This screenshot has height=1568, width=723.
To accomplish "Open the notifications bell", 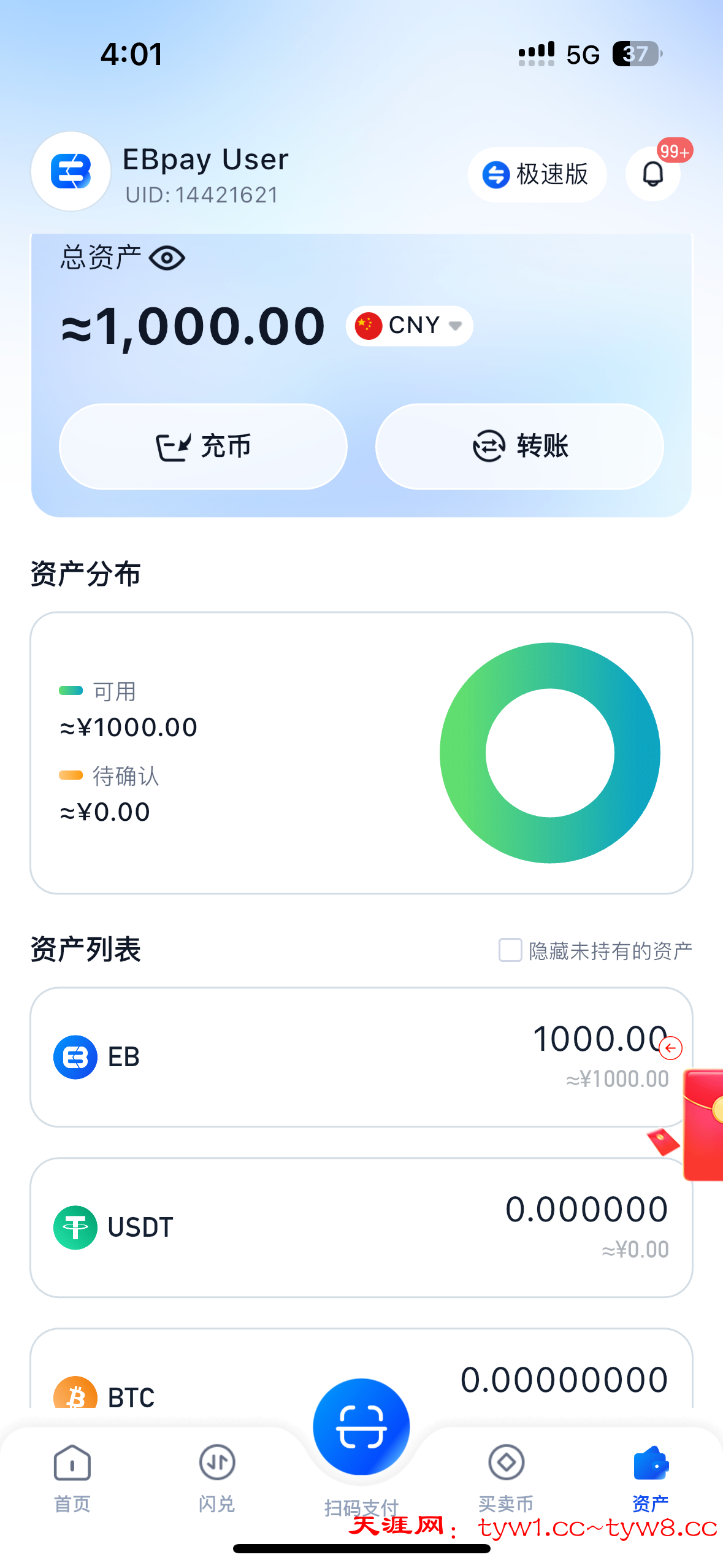I will [653, 174].
